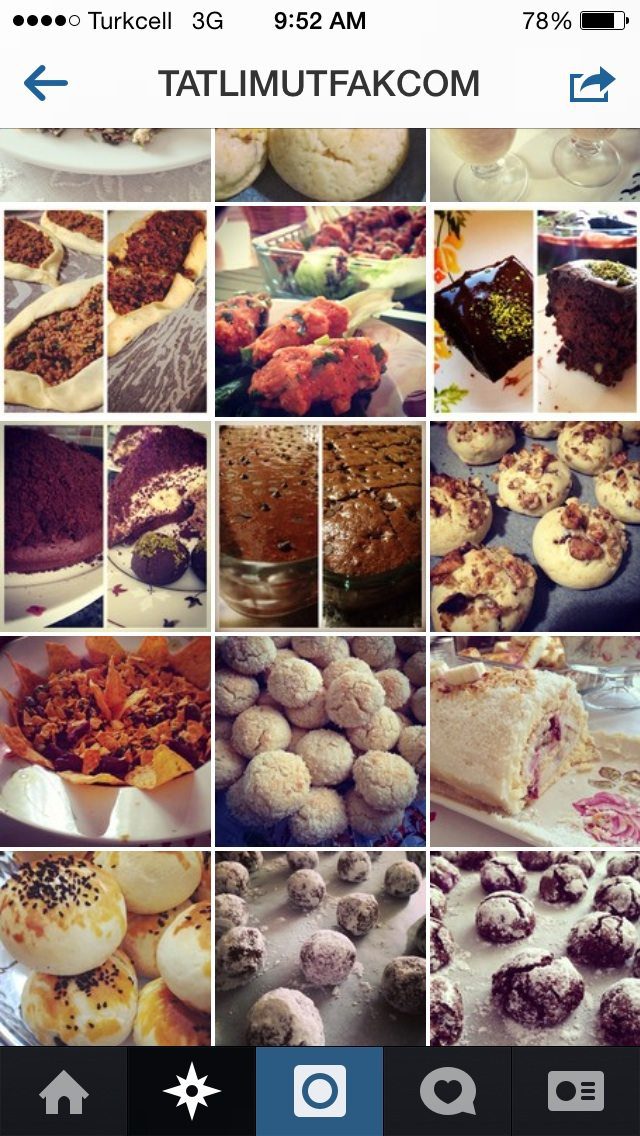Open the powdered truffle balls photo
Screen dimensions: 640x1136
point(320,947)
